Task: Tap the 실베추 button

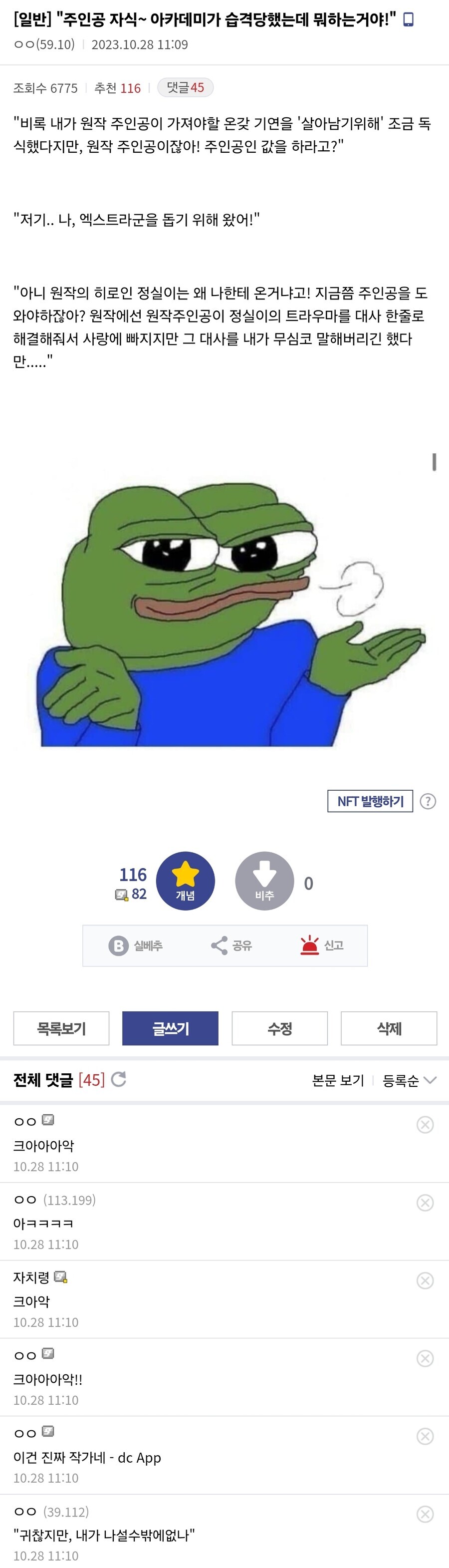Action: click(x=136, y=945)
